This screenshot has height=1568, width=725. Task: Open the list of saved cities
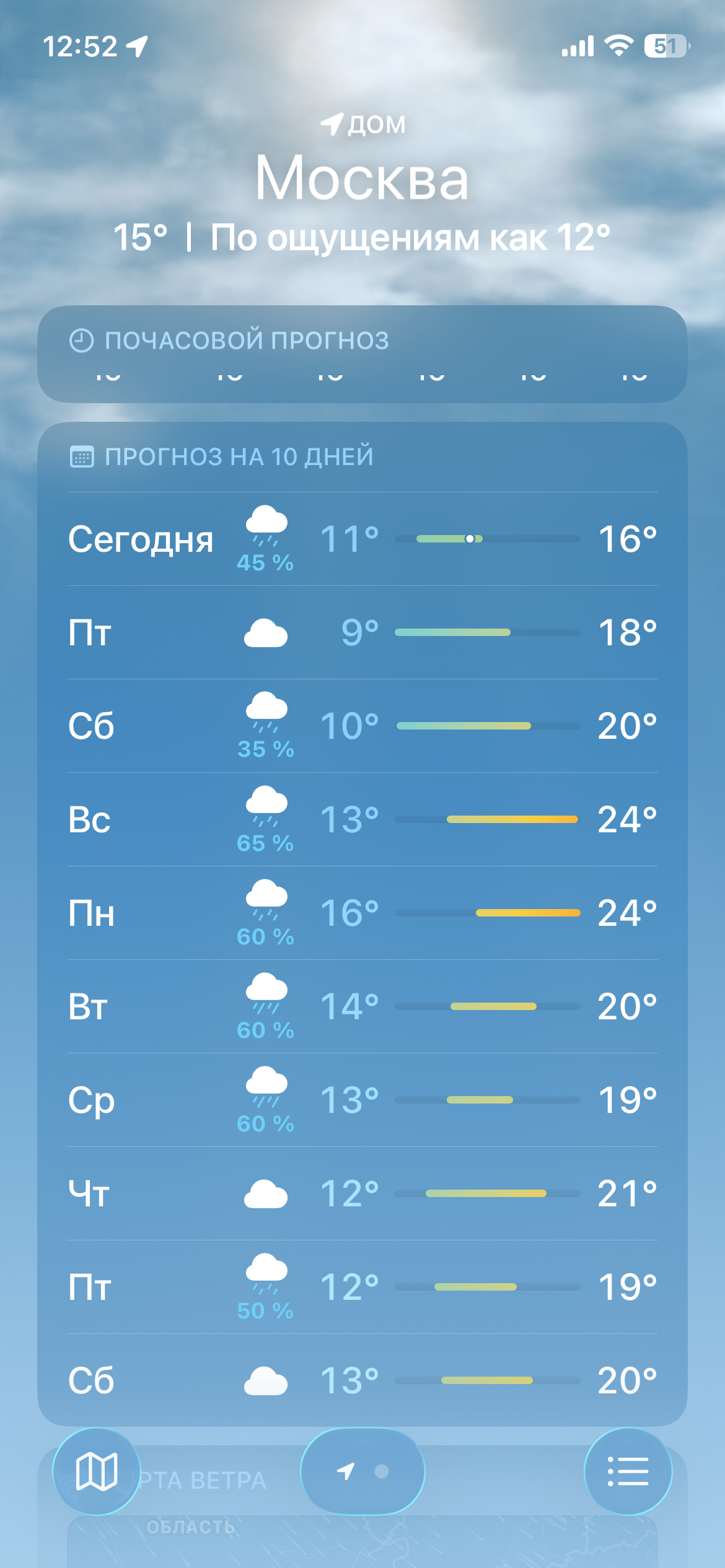tap(628, 1471)
